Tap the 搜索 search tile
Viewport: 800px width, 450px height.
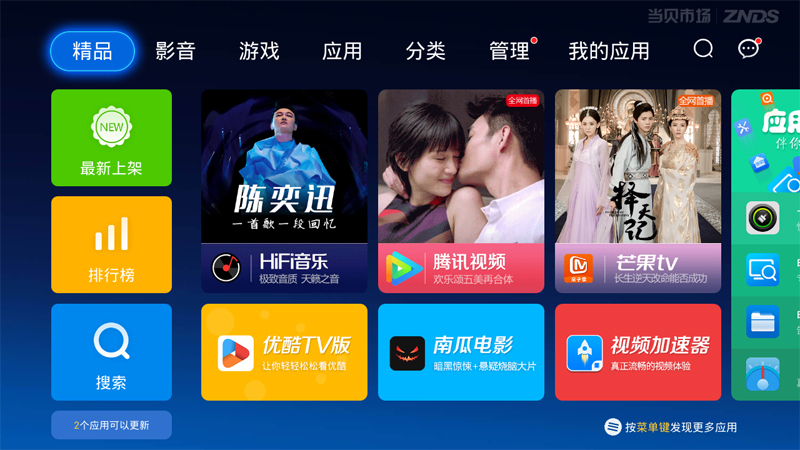(x=111, y=352)
